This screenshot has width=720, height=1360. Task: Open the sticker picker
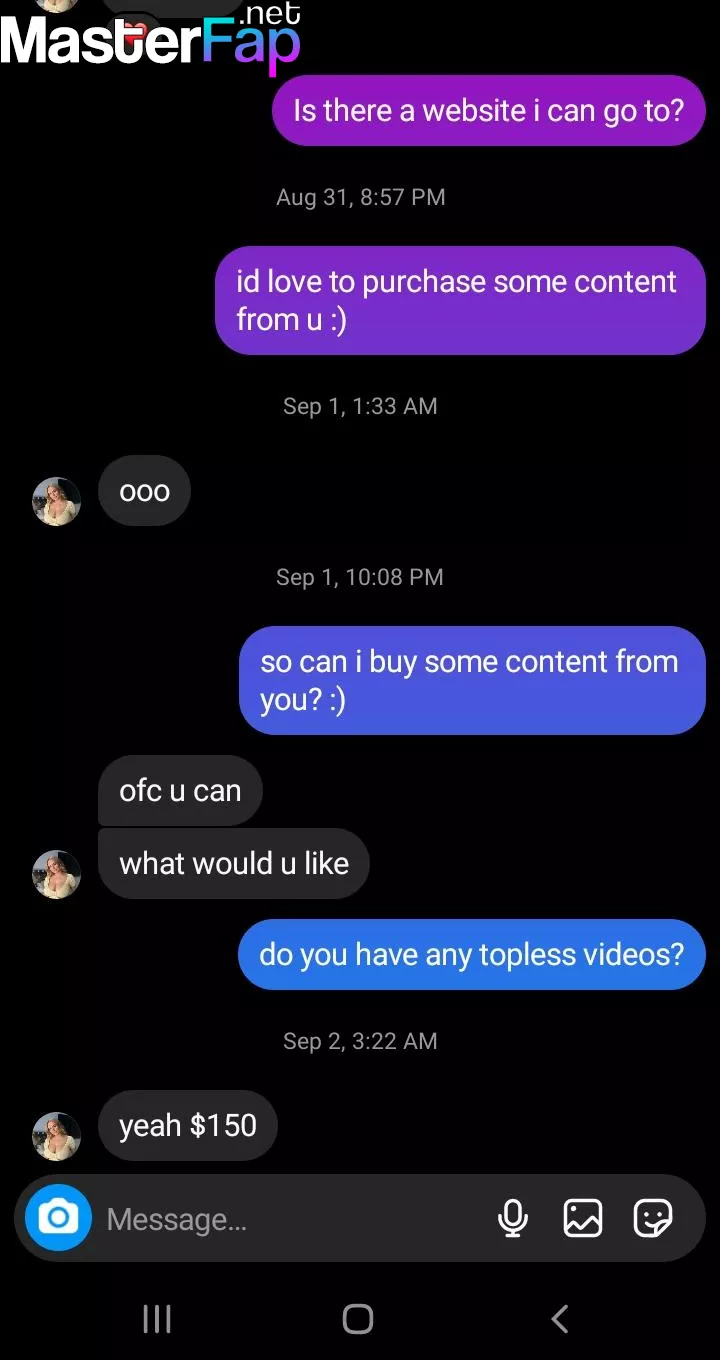coord(652,1218)
